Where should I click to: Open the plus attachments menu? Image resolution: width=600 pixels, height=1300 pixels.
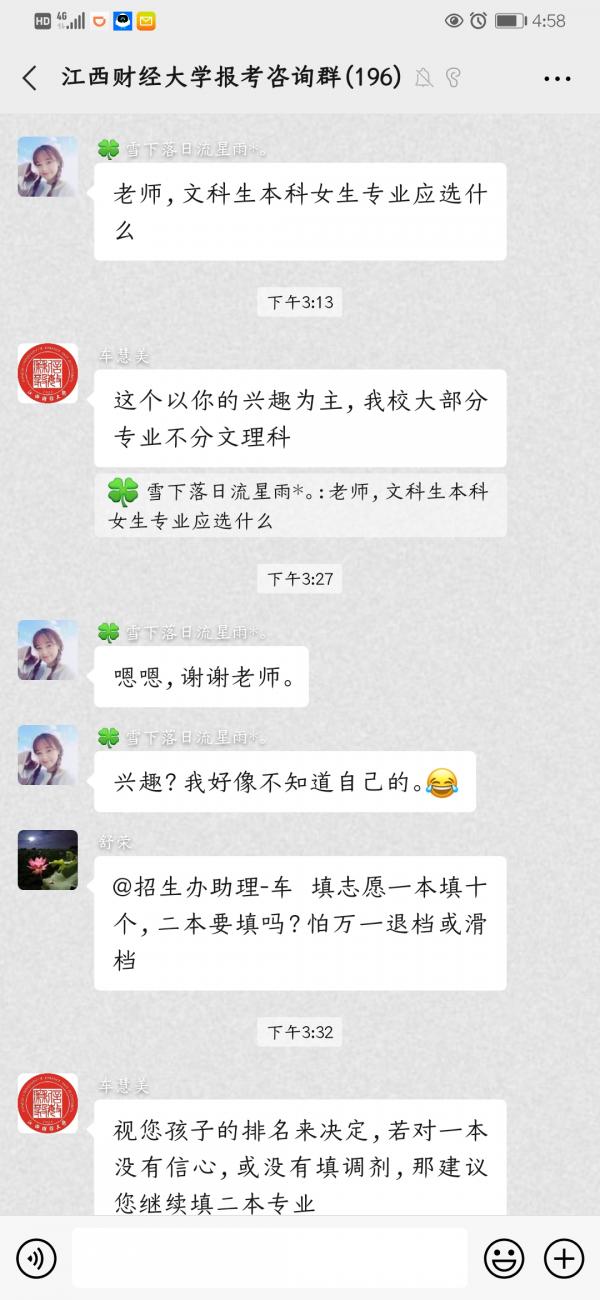(x=564, y=1258)
